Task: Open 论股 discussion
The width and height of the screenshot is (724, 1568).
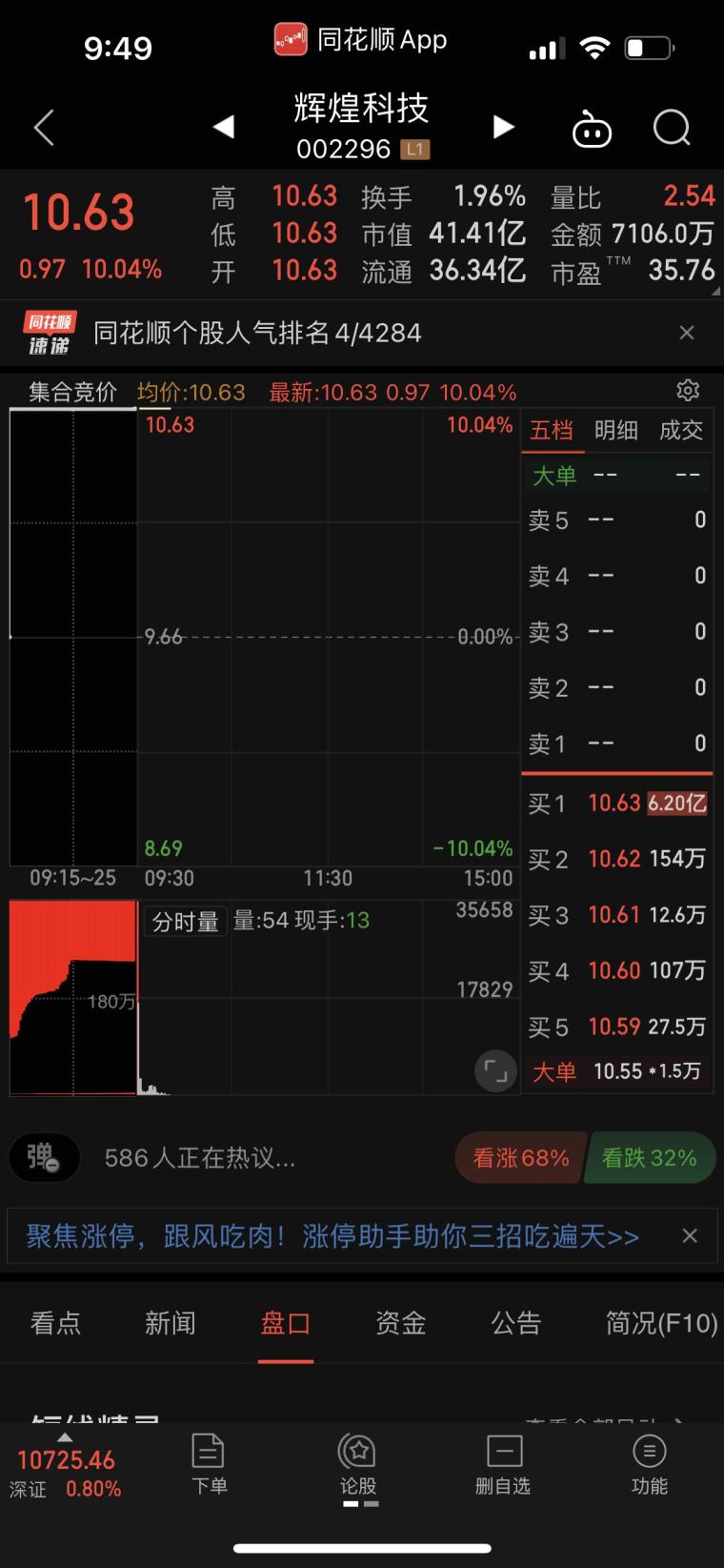Action: (x=358, y=1464)
